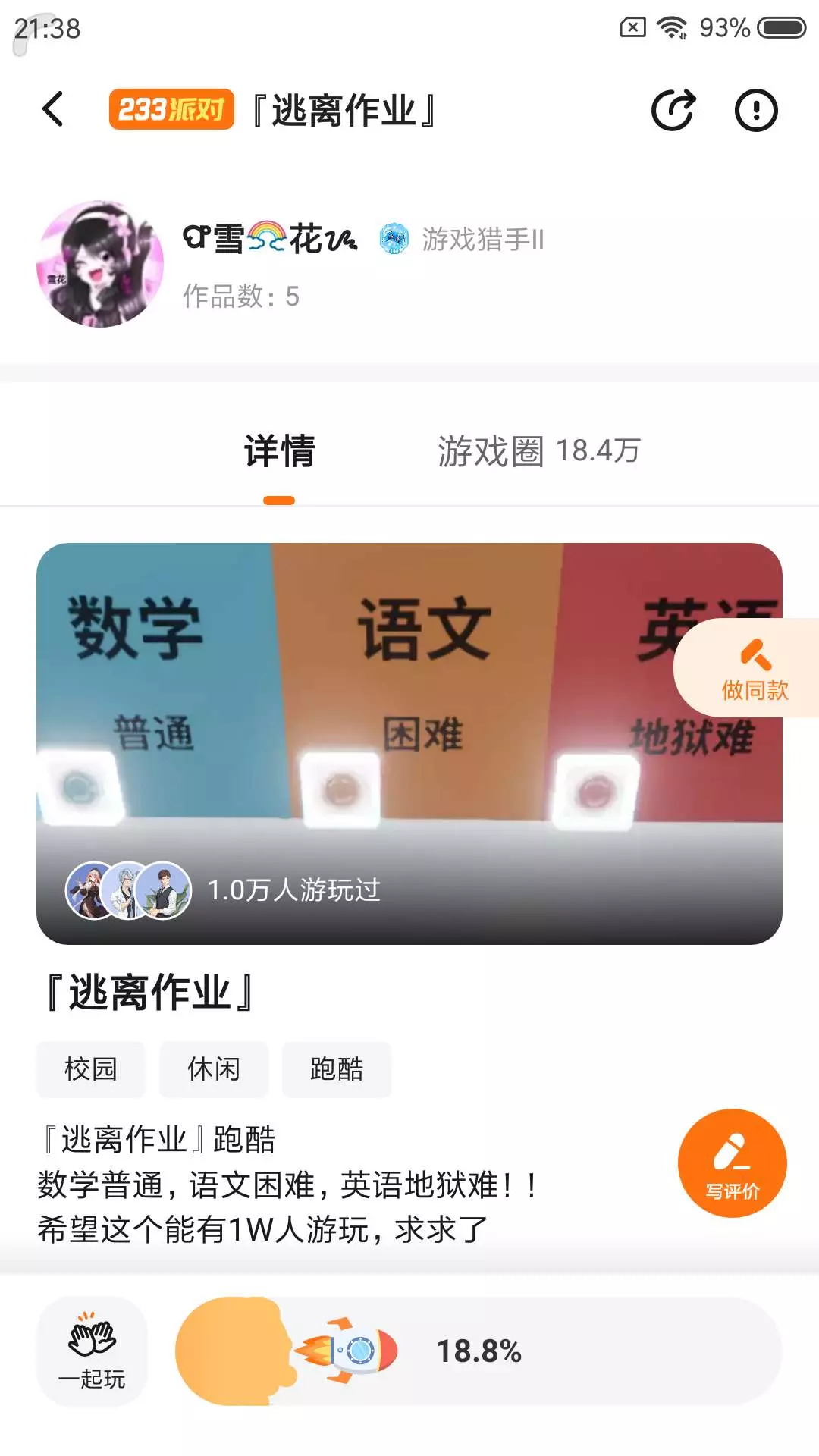Open author 雪花's profile avatar
Viewport: 819px width, 1456px height.
click(x=100, y=264)
